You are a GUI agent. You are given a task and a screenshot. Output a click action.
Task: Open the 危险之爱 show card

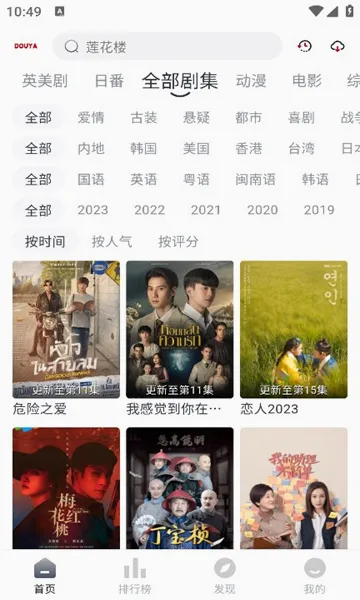[66, 339]
